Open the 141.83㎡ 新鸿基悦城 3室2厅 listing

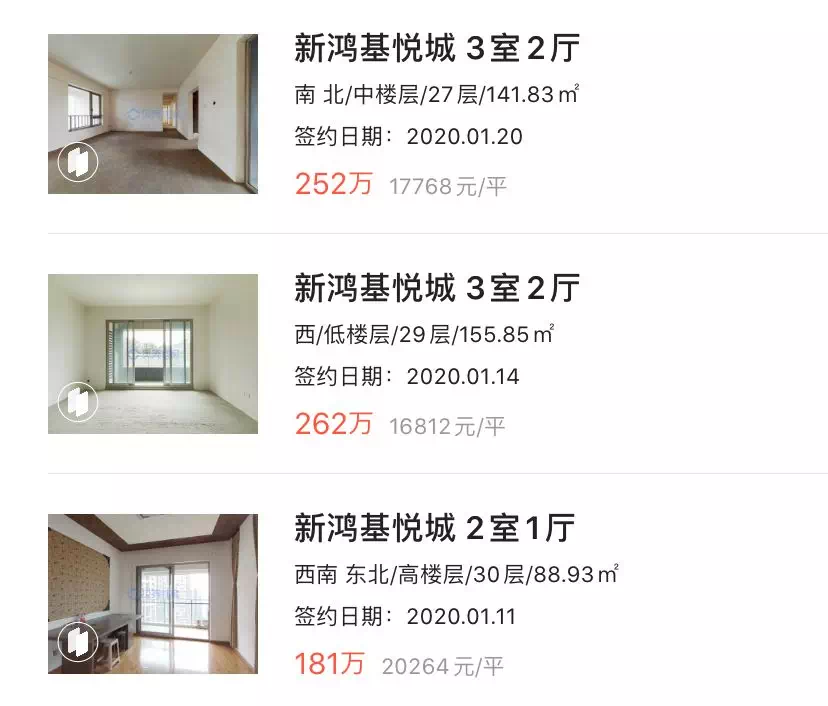437,48
